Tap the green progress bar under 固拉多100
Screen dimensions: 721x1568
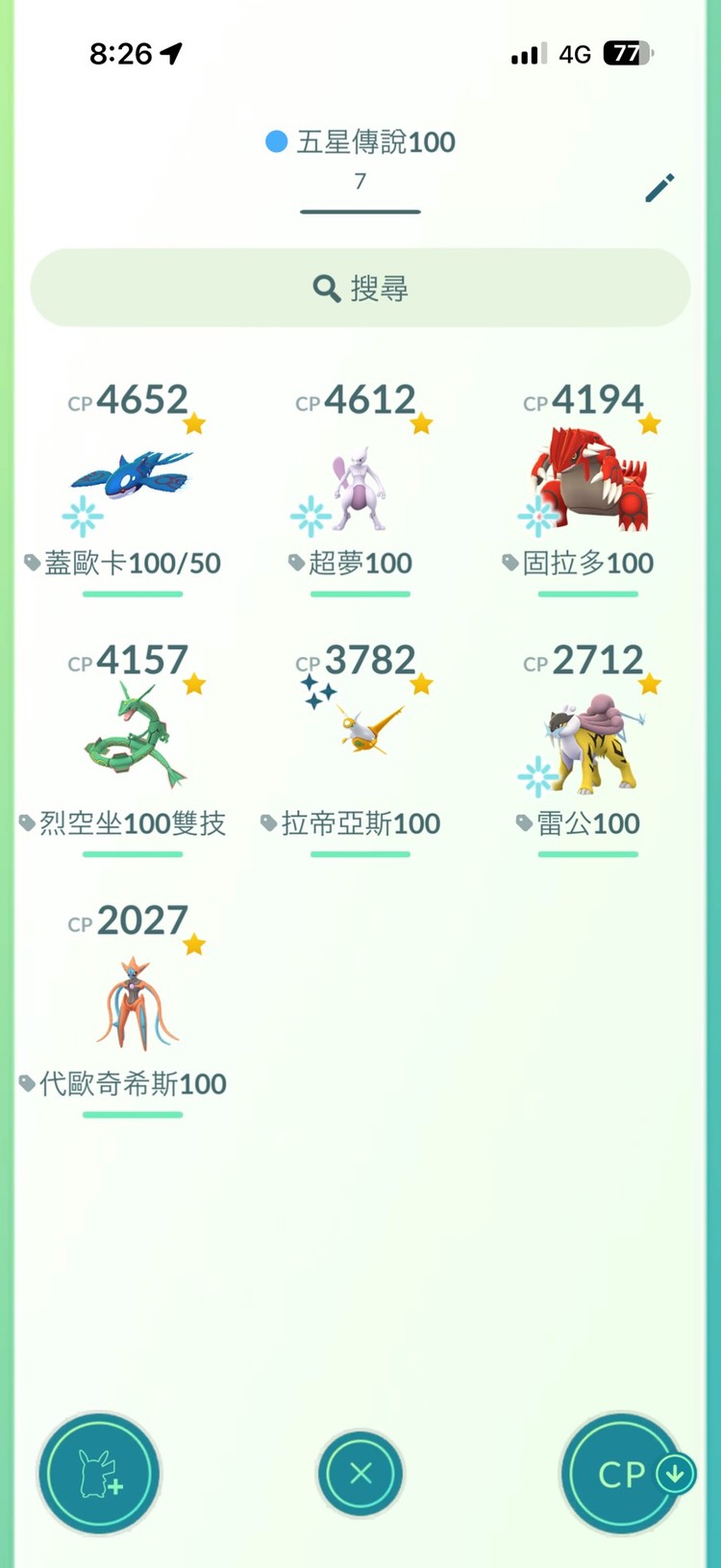click(586, 594)
